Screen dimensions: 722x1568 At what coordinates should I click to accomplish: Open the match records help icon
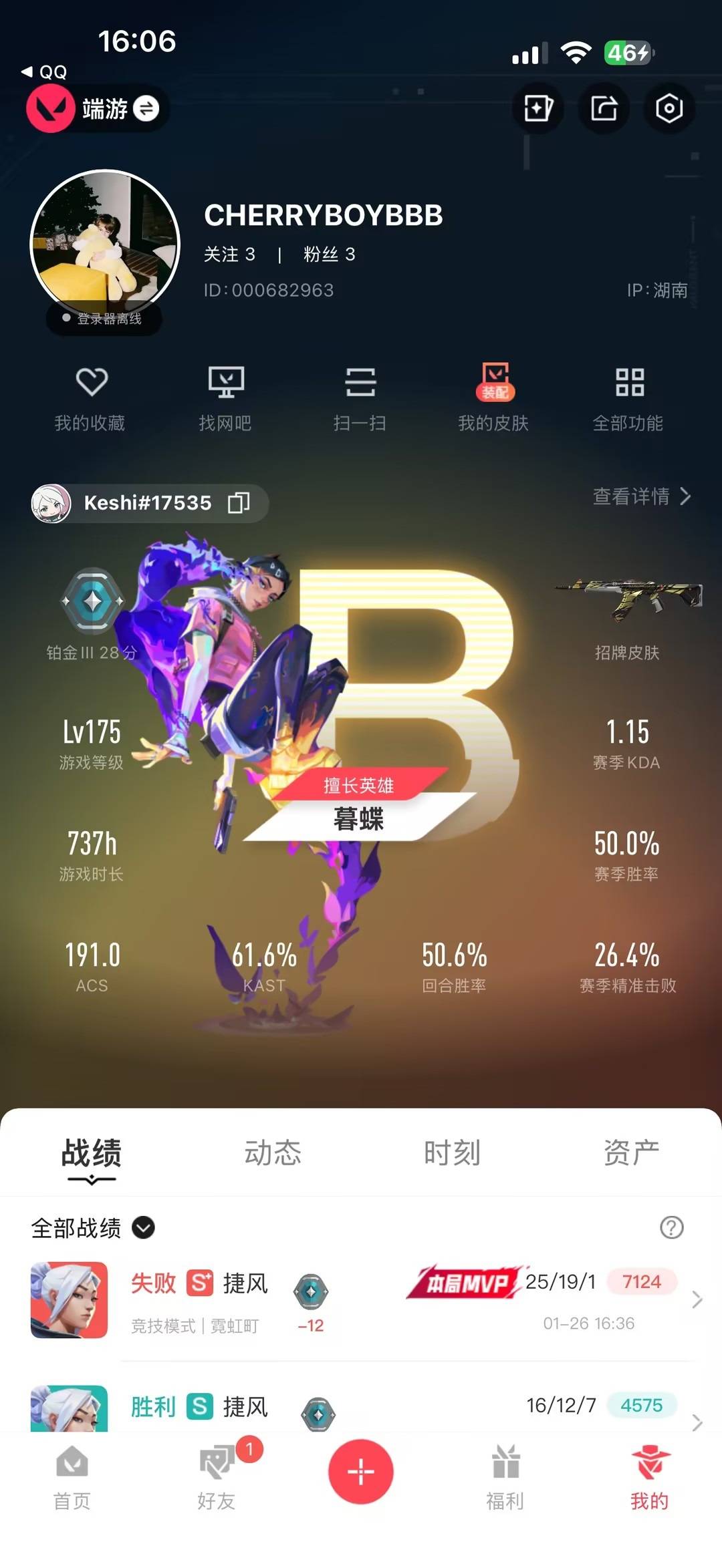pyautogui.click(x=671, y=1227)
